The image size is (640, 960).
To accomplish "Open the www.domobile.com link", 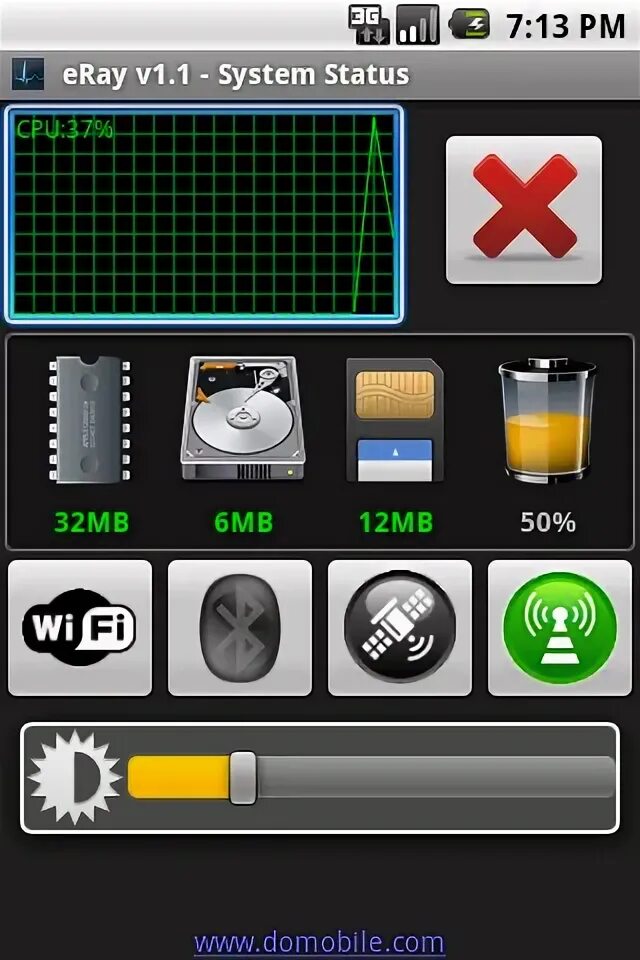I will pos(319,941).
